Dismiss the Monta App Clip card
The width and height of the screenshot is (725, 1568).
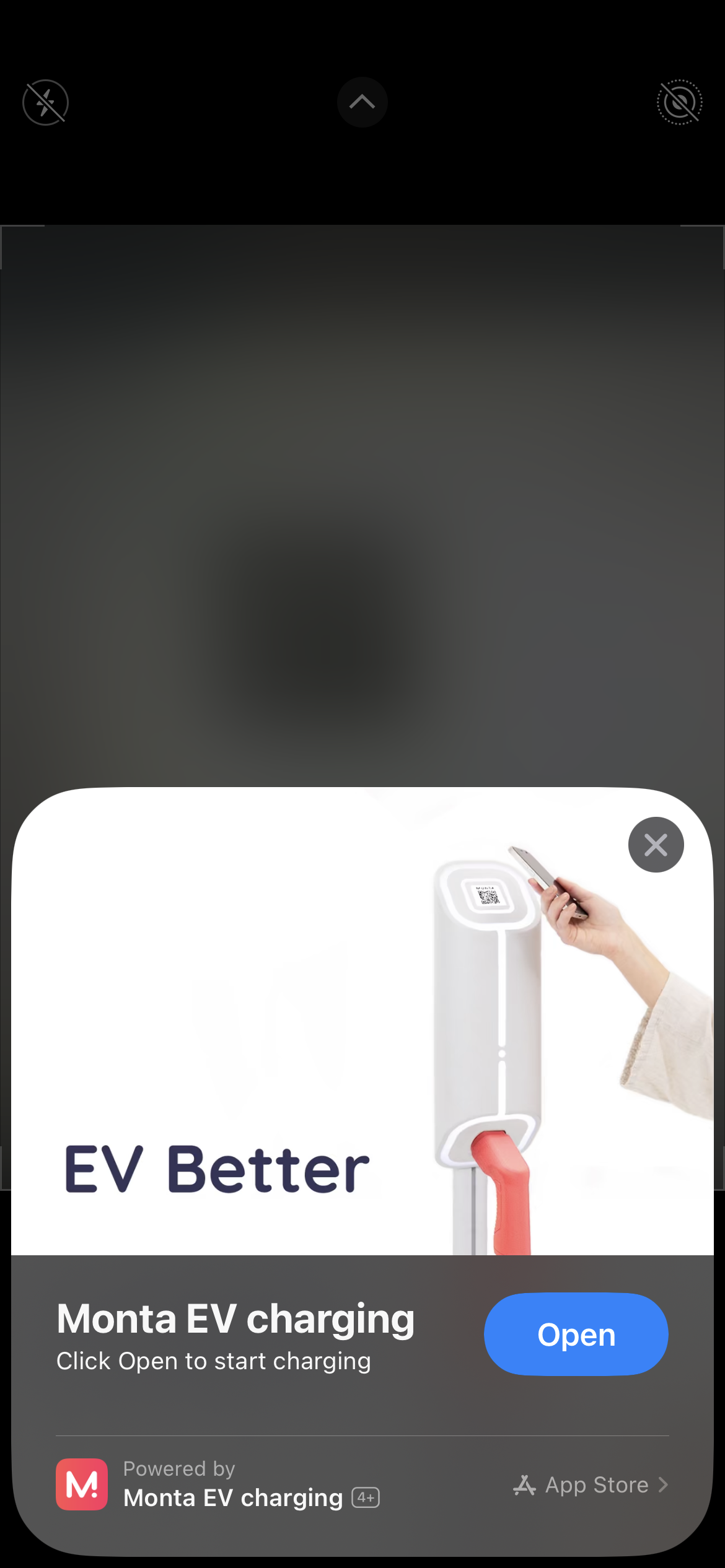click(x=656, y=845)
